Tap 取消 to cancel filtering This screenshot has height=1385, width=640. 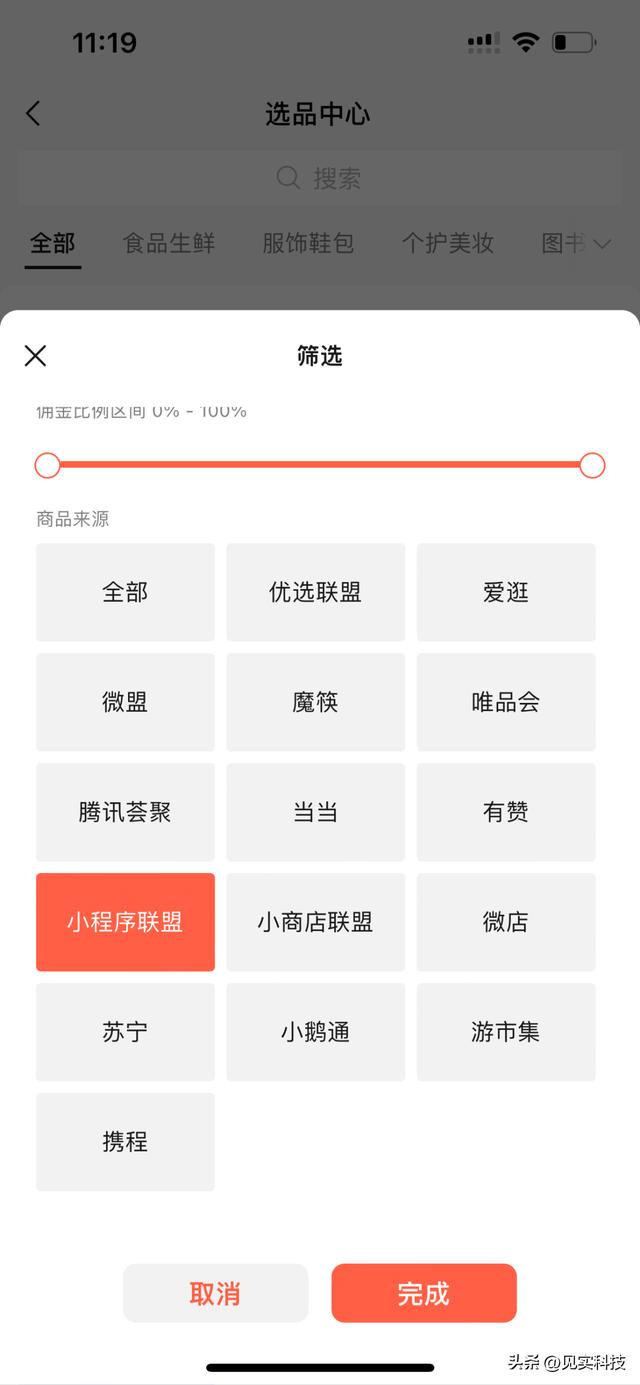click(215, 1293)
